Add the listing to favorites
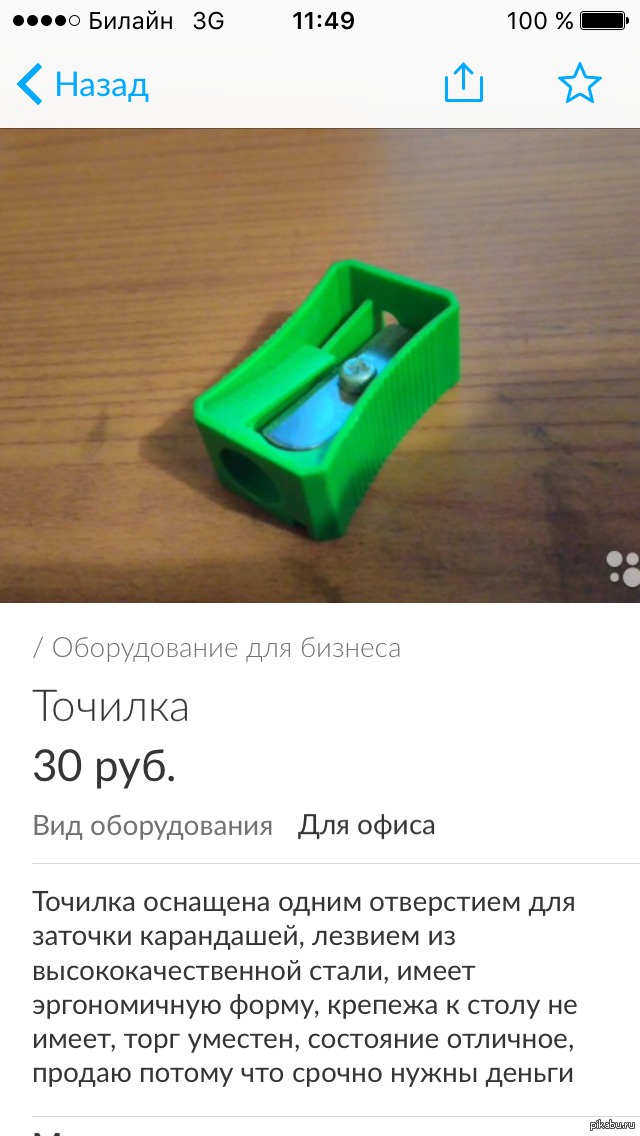640x1136 pixels. click(x=579, y=84)
